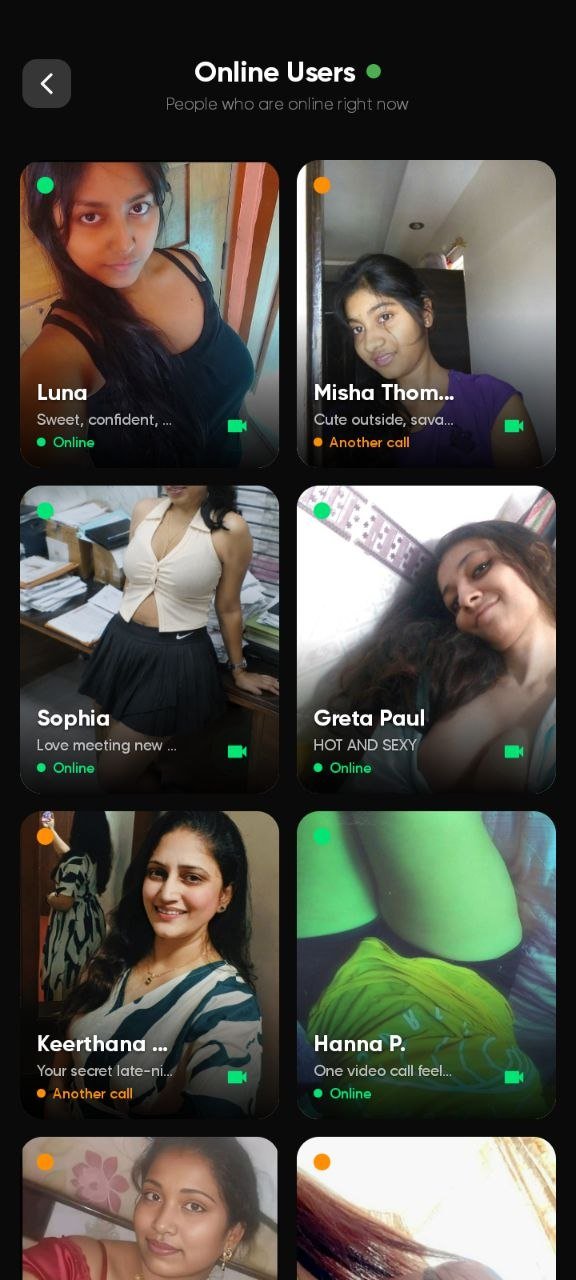Open Hanna P.'s profile card
This screenshot has width=576, height=1280.
pos(426,965)
